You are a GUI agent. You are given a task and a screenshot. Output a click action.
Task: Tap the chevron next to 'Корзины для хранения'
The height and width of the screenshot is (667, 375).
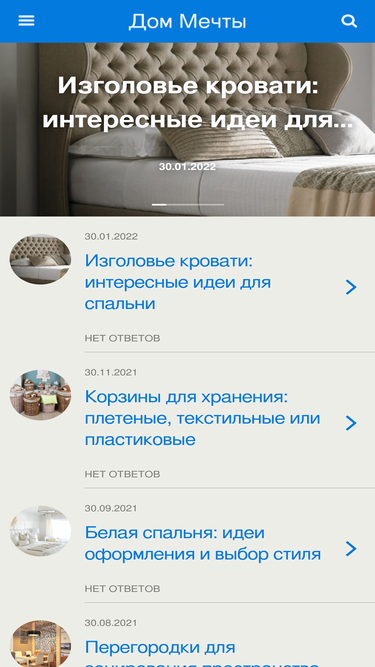tap(351, 423)
